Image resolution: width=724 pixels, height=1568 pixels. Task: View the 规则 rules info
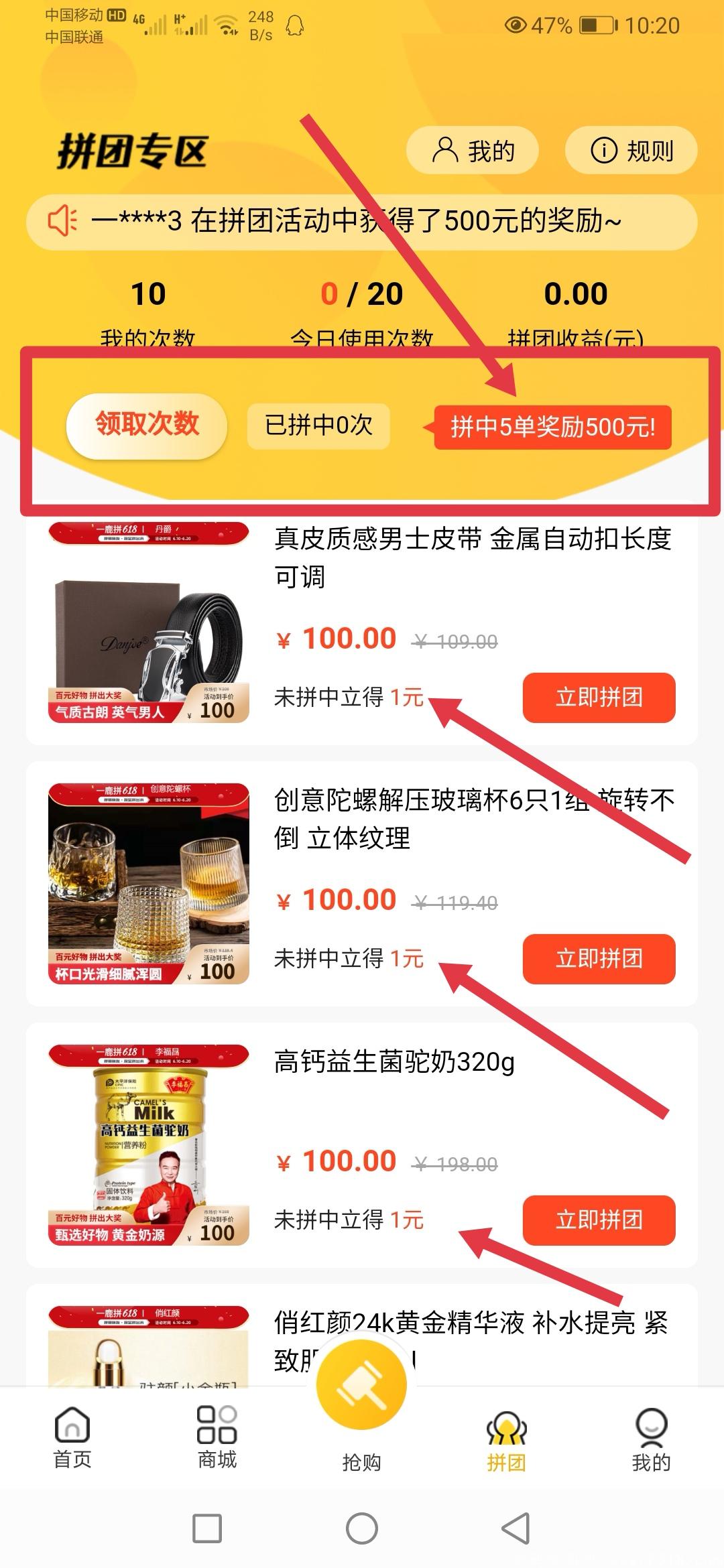(x=631, y=151)
